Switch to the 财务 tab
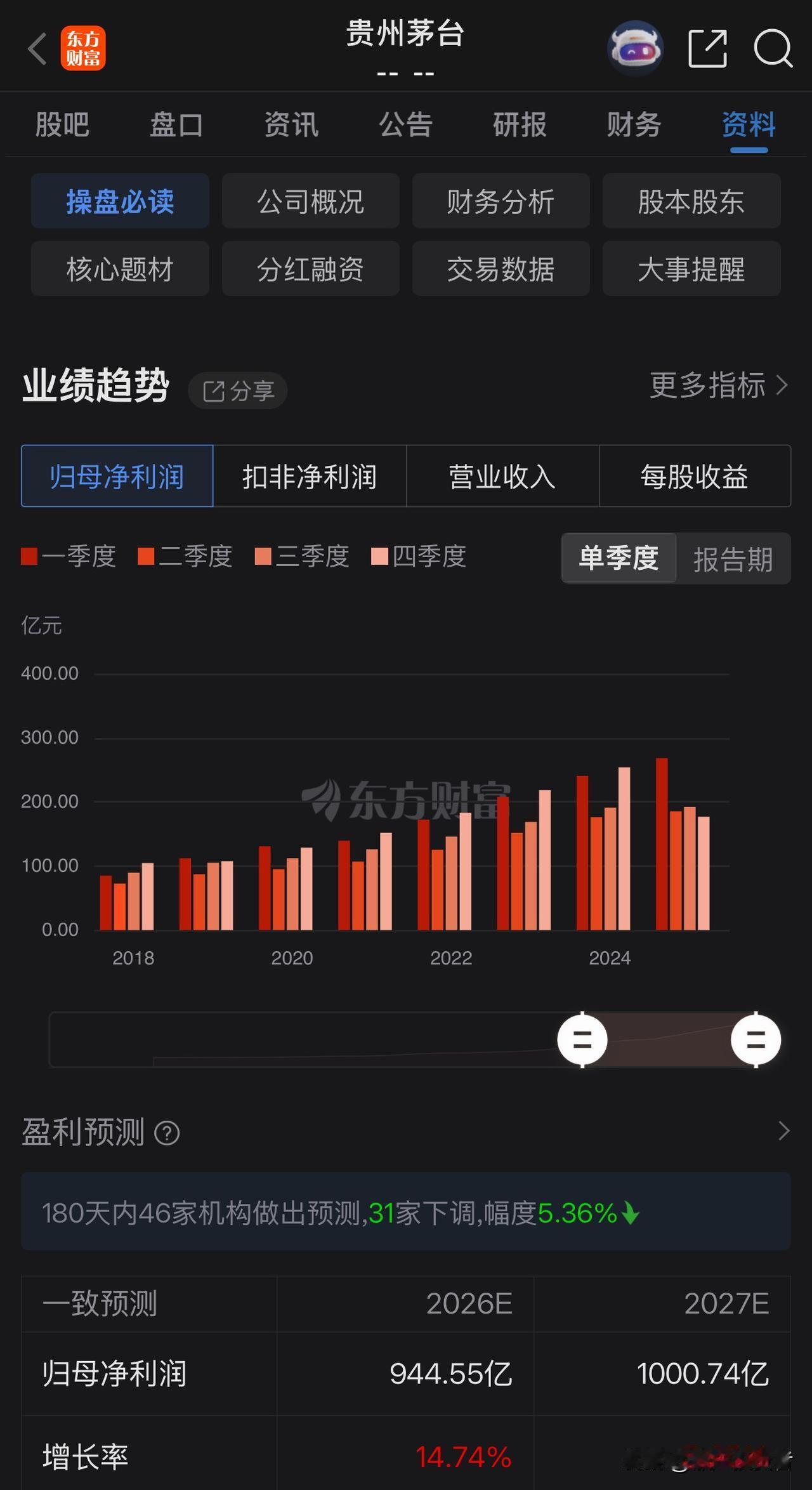This screenshot has width=812, height=1490. click(x=633, y=125)
